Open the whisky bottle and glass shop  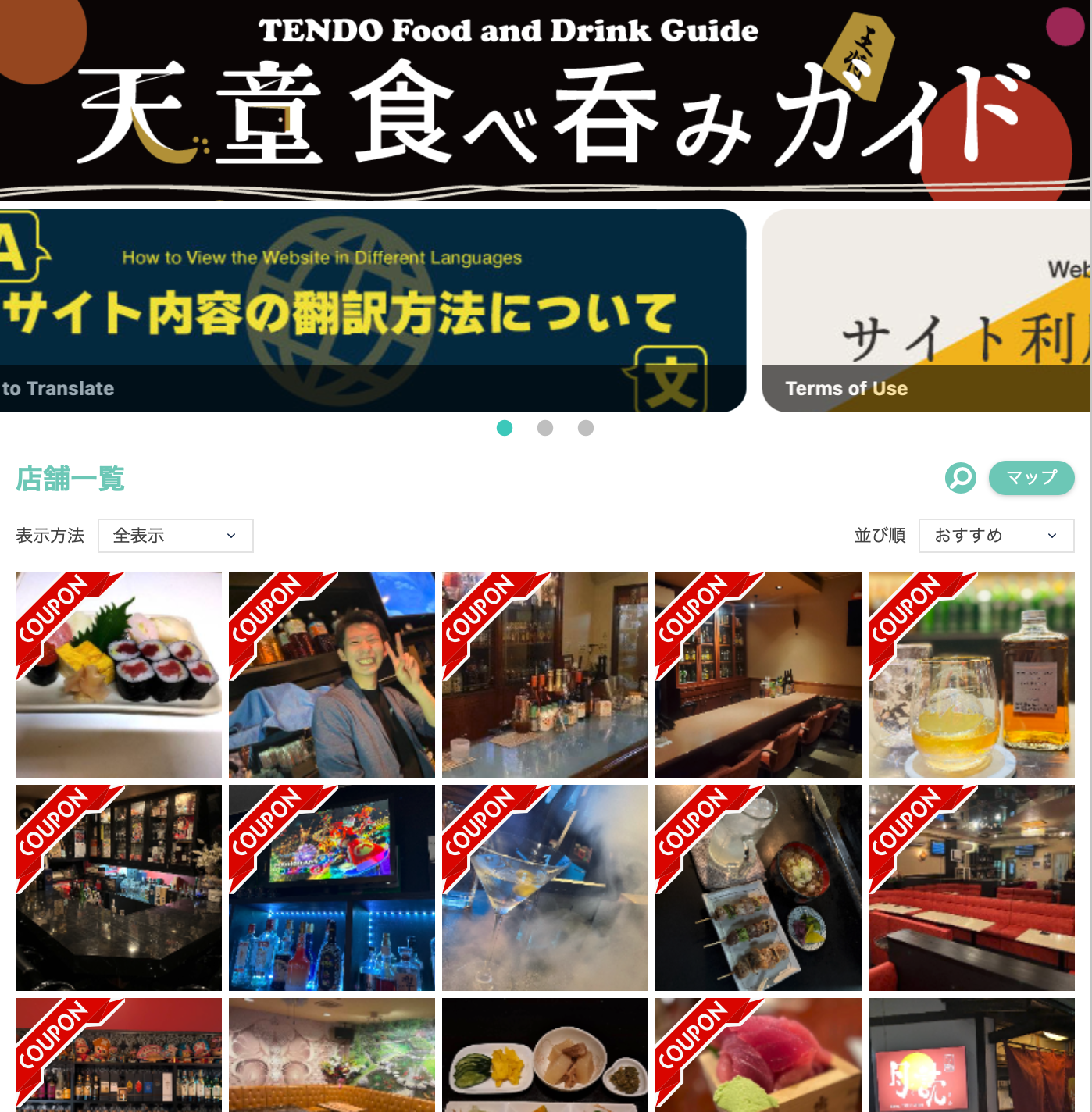[971, 675]
